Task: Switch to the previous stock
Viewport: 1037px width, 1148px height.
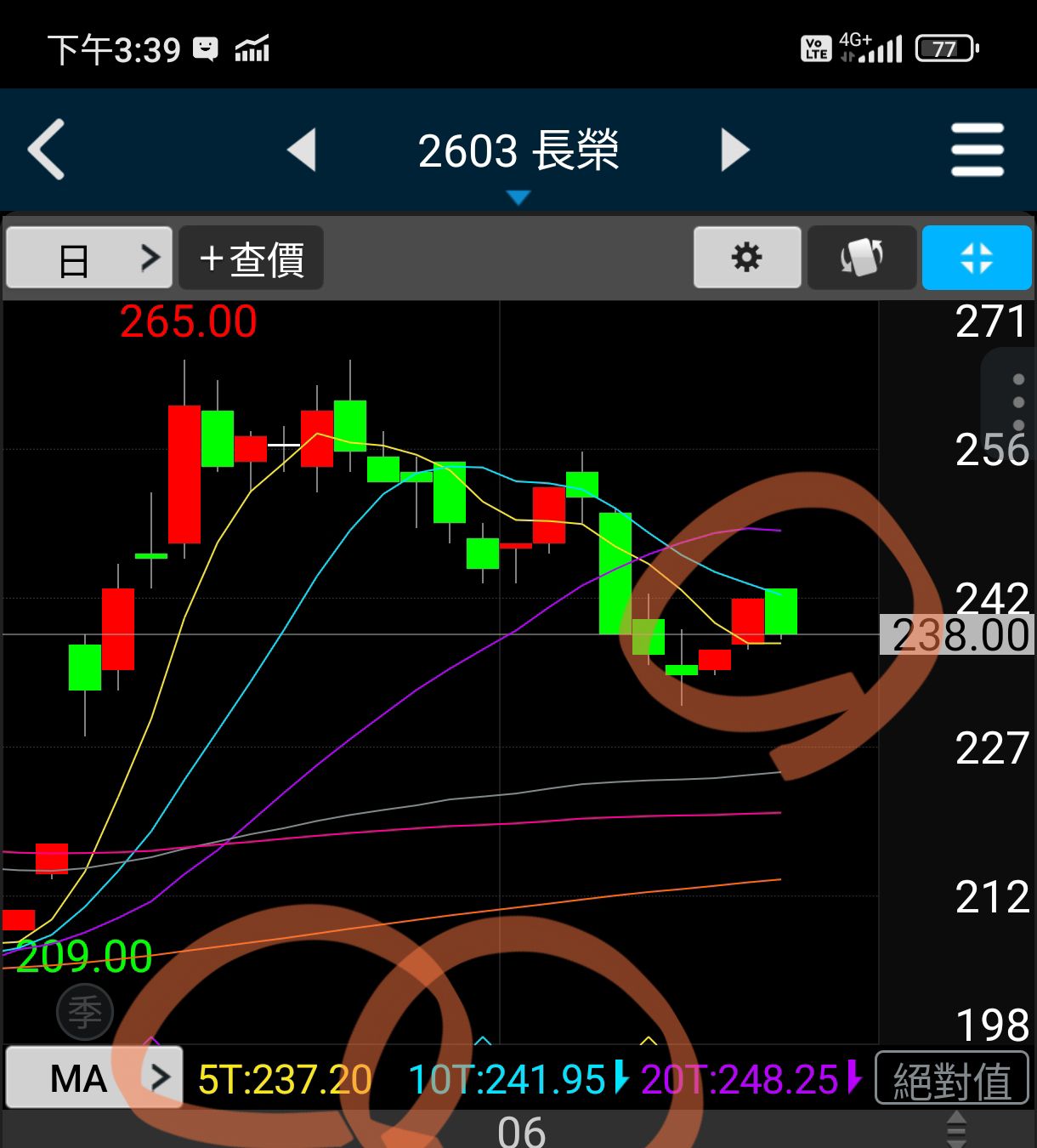Action: (x=303, y=151)
